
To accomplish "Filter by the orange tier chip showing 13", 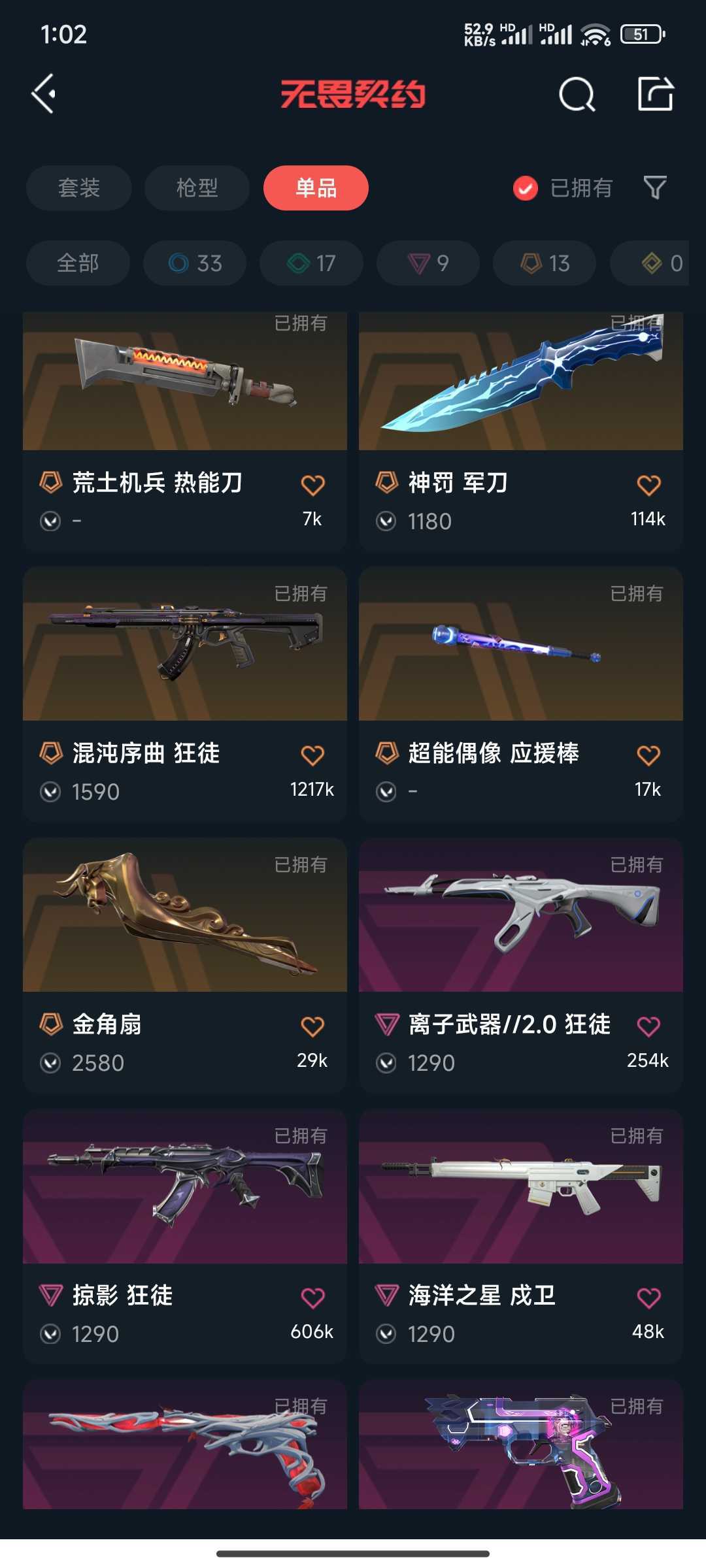I will (545, 263).
